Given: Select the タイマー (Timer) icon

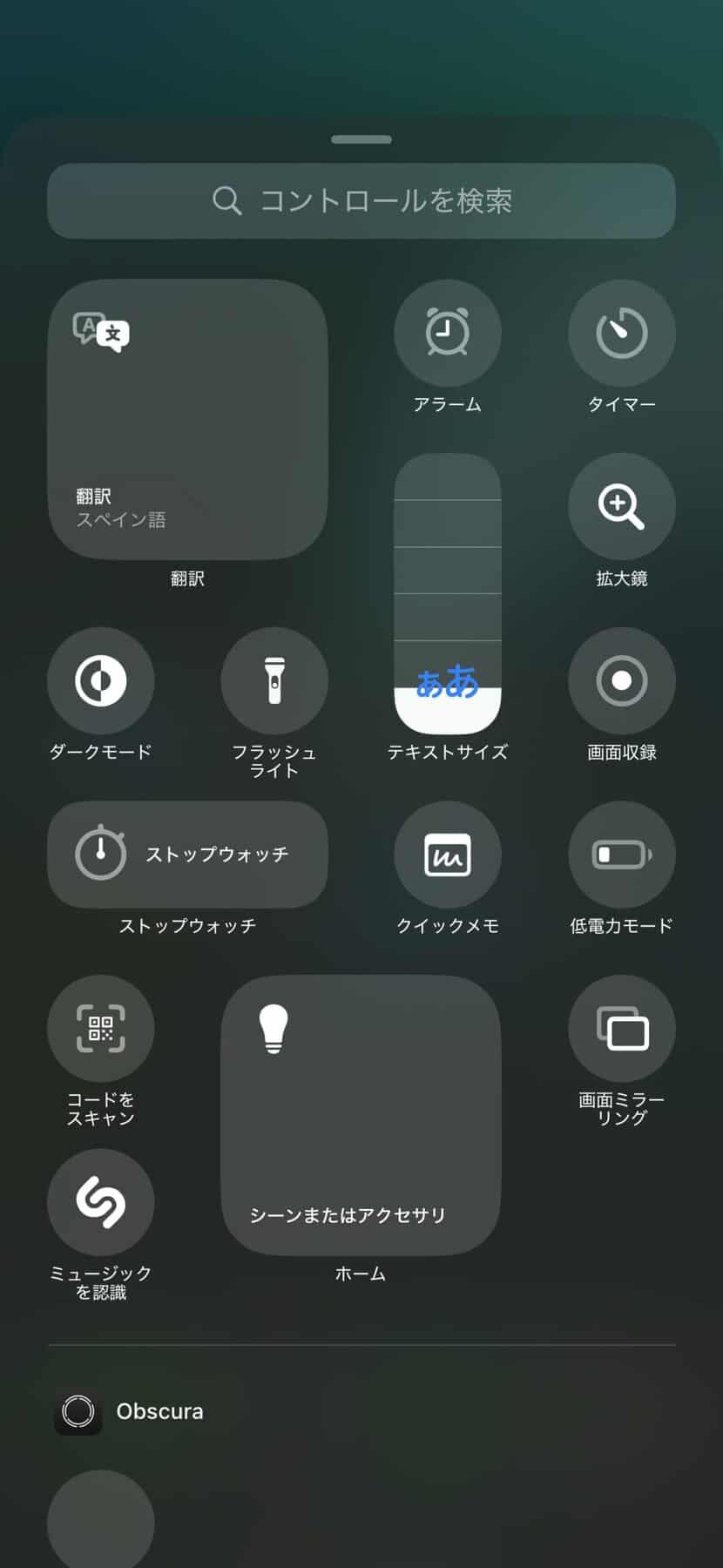Looking at the screenshot, I should pyautogui.click(x=621, y=332).
